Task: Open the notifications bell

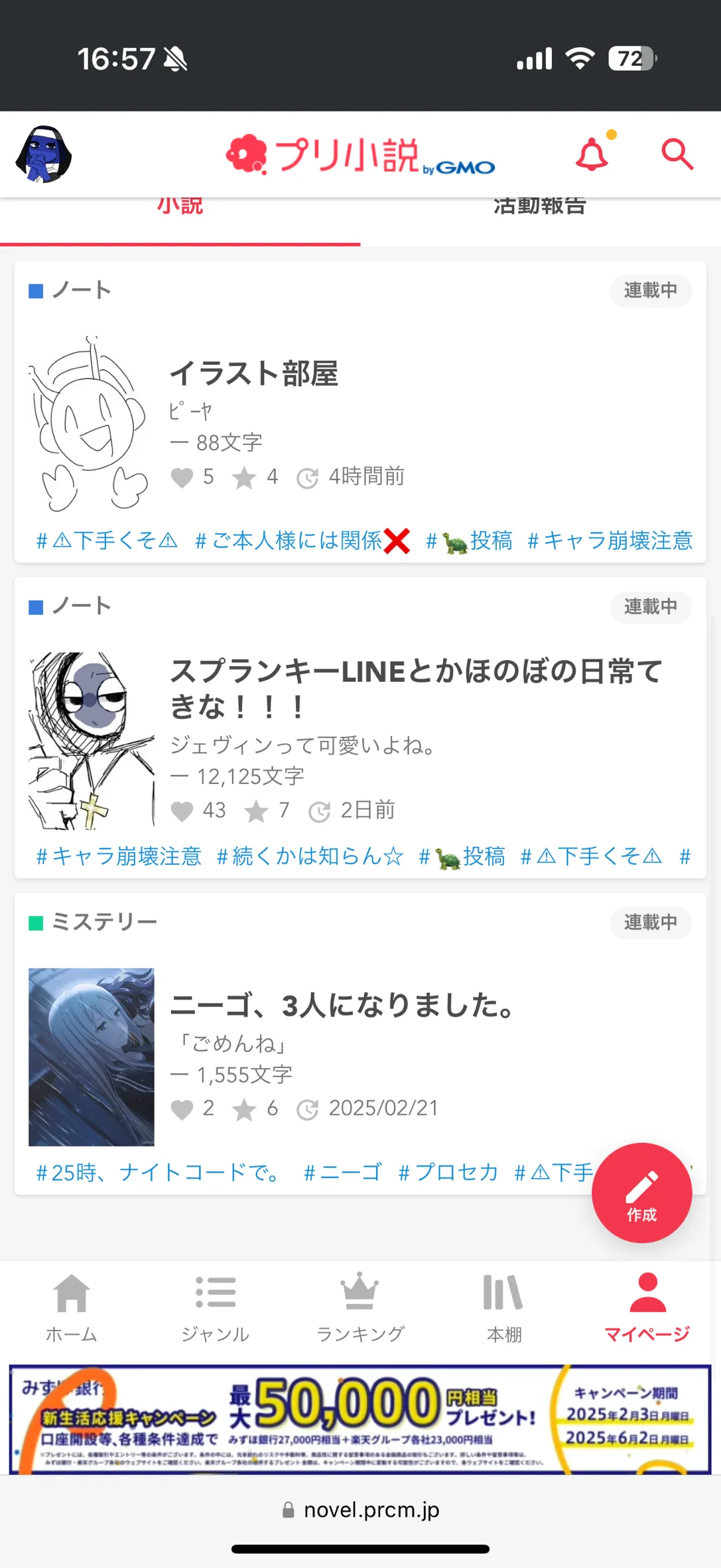Action: point(592,155)
